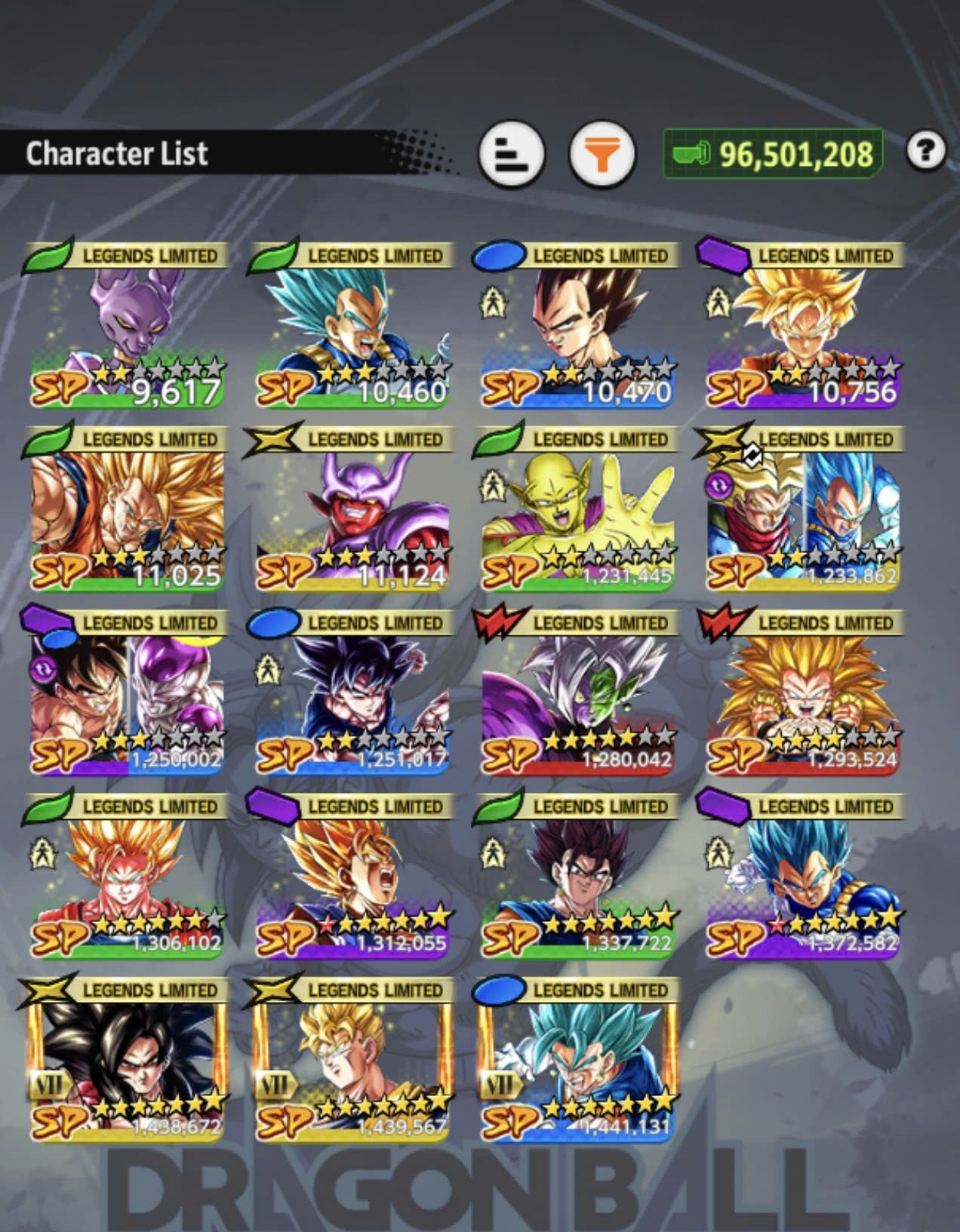The image size is (960, 1232).
Task: Tap the question mark help icon
Action: pyautogui.click(x=925, y=151)
